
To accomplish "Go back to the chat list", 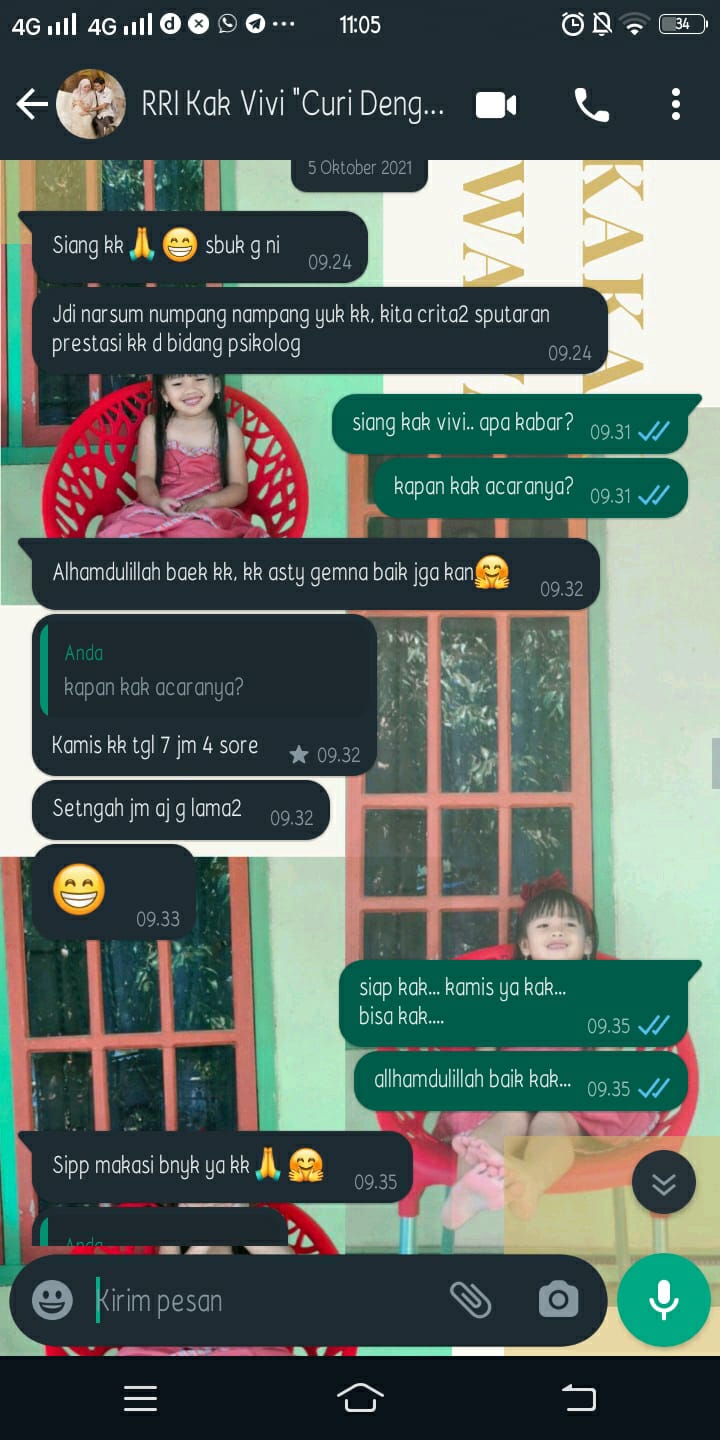I will coord(32,104).
